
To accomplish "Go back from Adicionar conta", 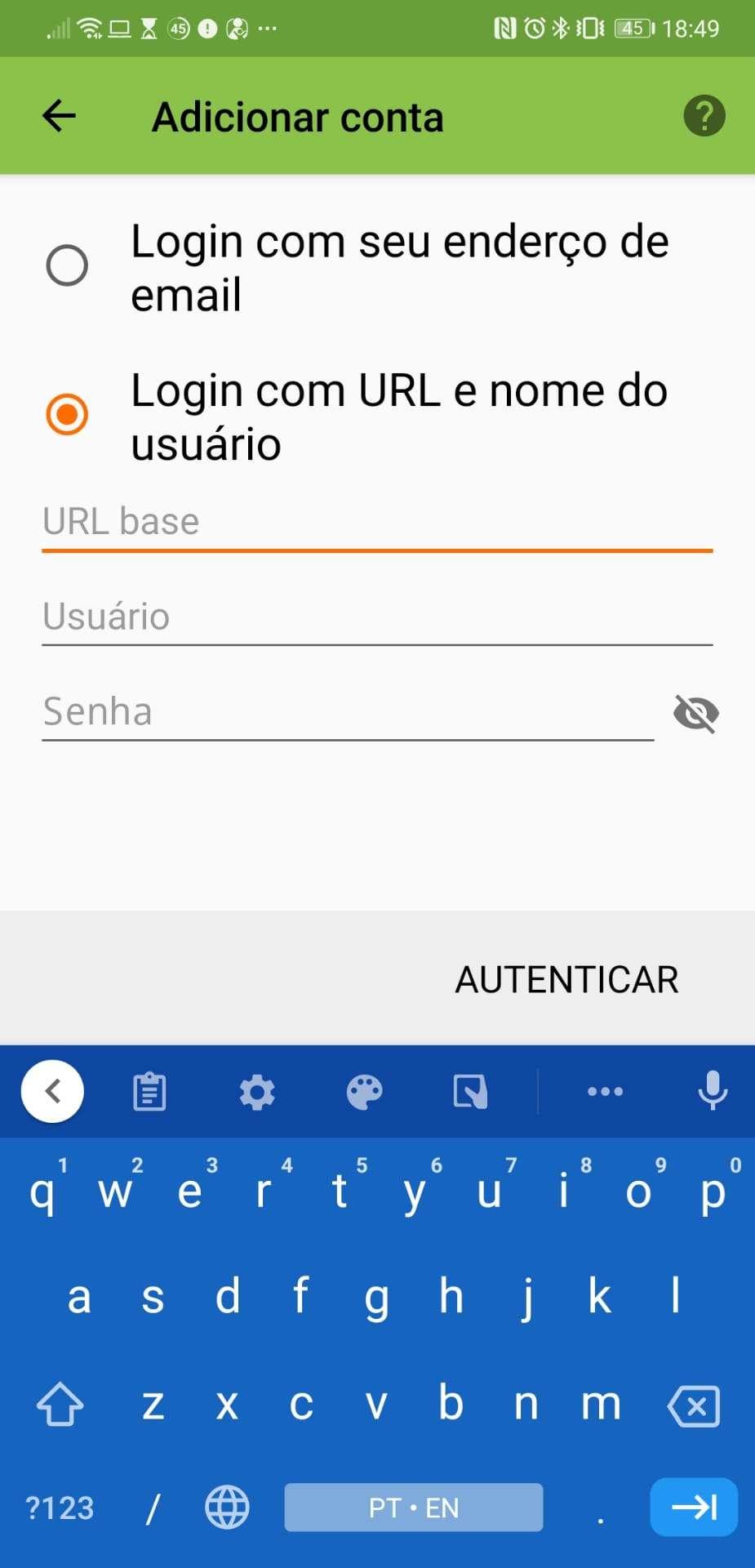I will coord(59,116).
